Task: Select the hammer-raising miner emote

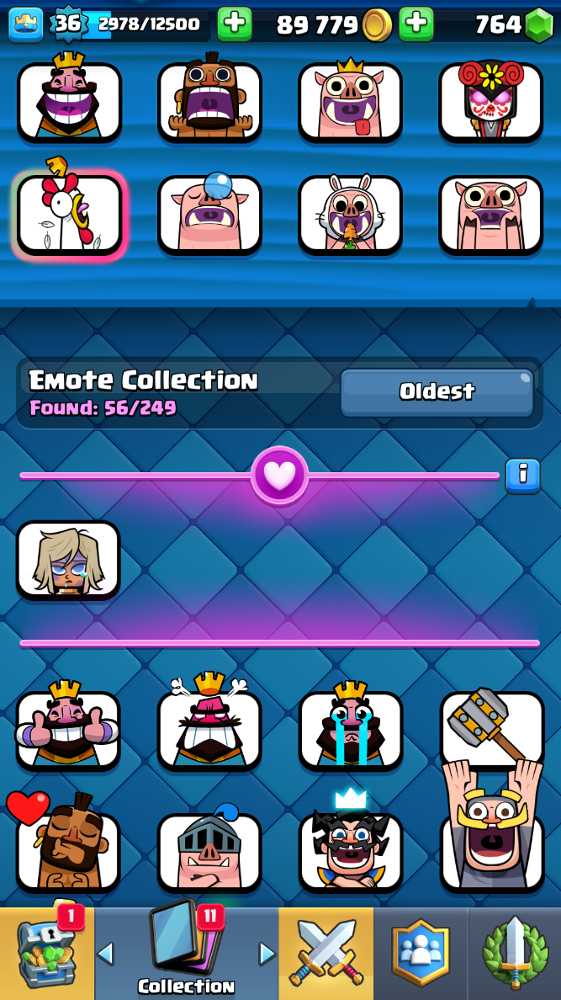Action: [x=492, y=788]
